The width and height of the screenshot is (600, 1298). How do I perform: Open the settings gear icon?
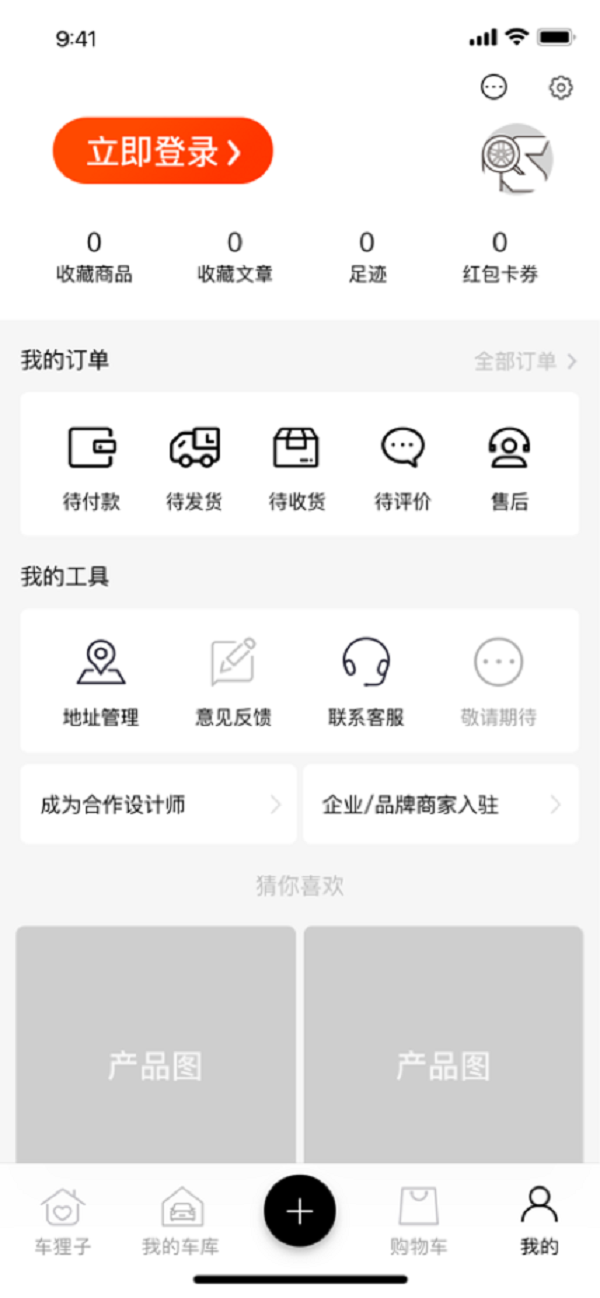561,88
